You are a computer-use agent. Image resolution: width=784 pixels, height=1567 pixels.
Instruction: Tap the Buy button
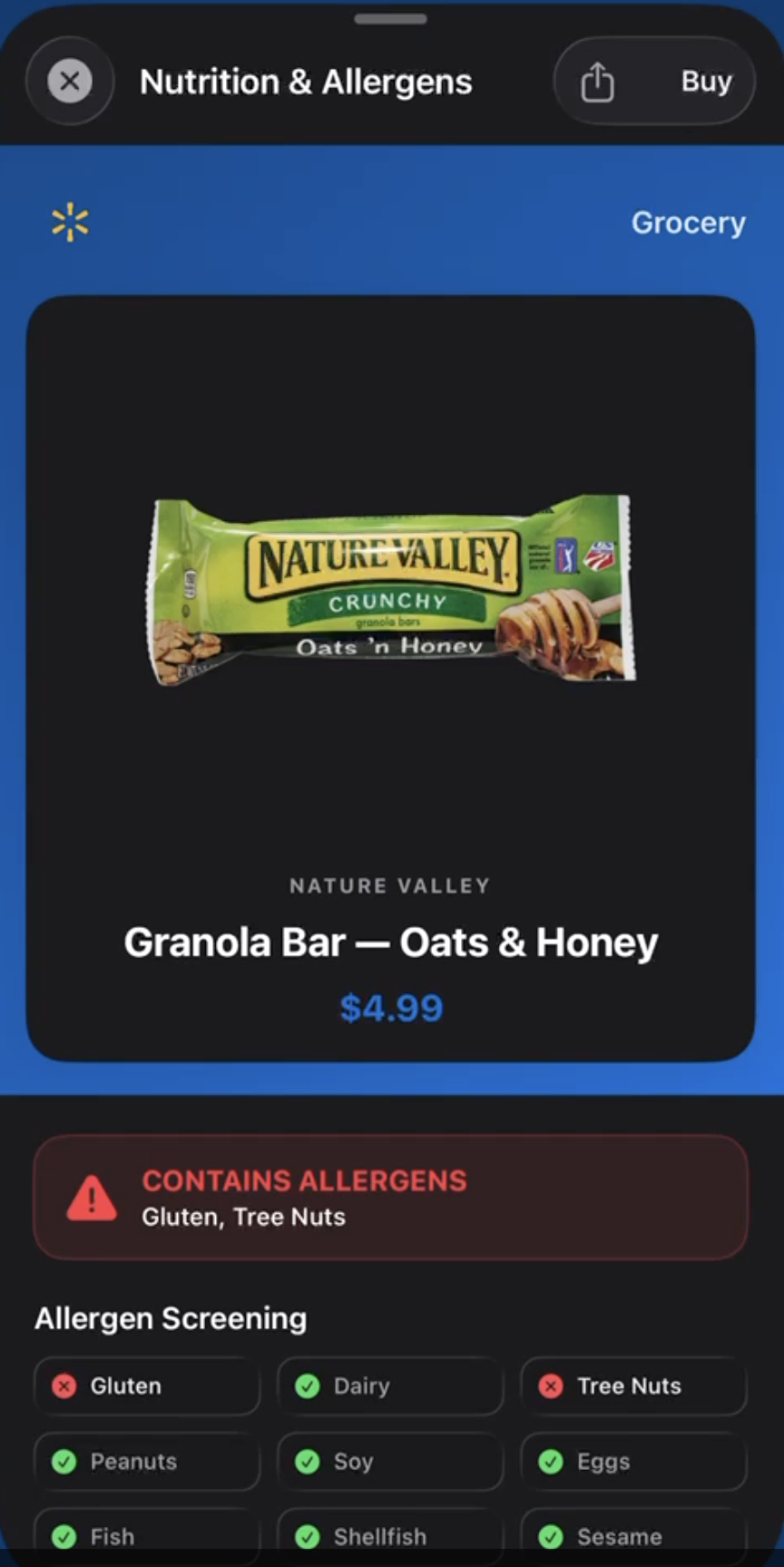[x=706, y=82]
